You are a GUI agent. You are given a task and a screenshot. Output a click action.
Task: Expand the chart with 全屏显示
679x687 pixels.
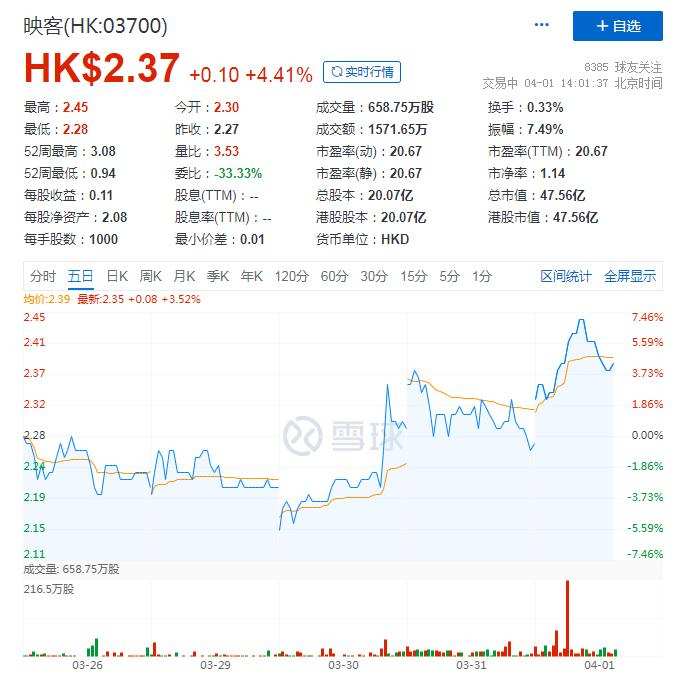click(630, 276)
